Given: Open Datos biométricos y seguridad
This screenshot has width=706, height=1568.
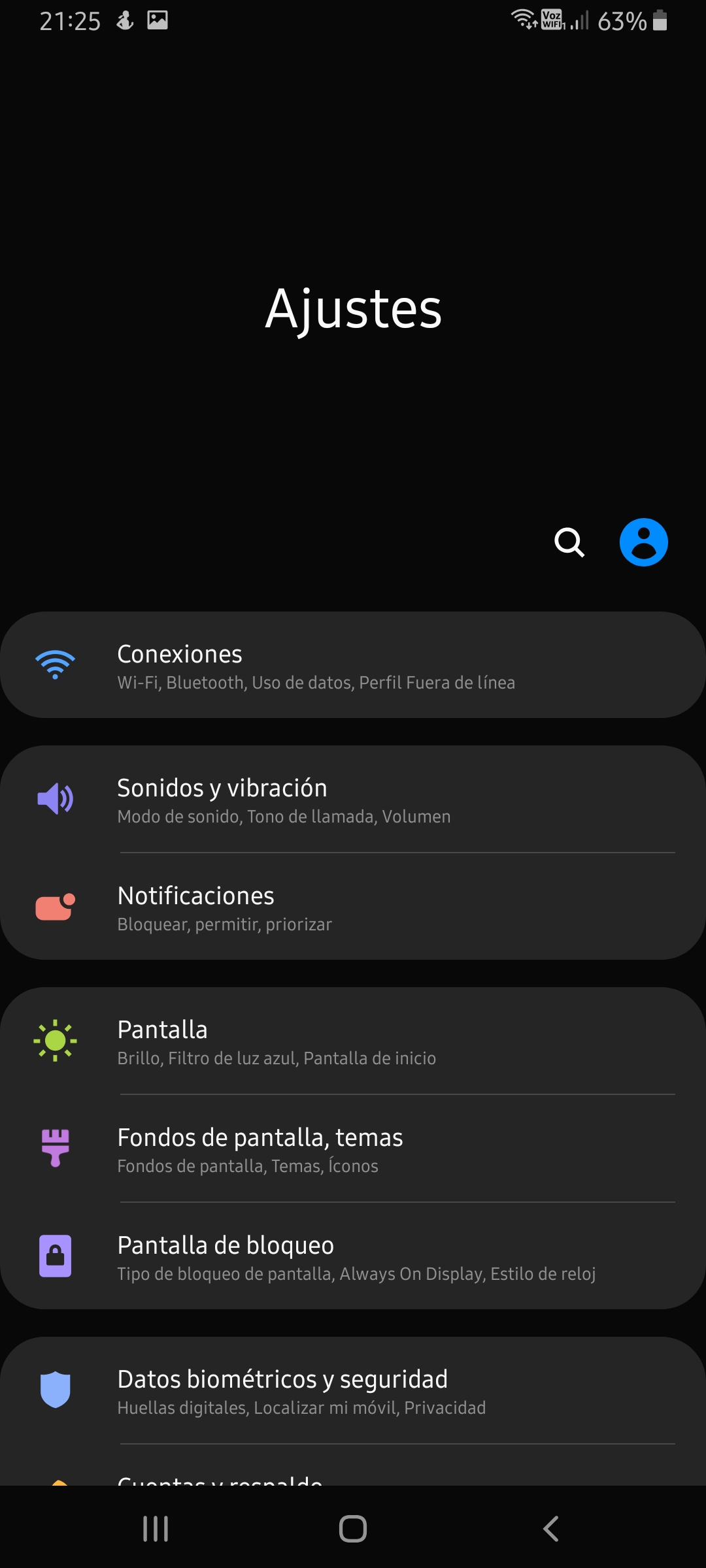Looking at the screenshot, I should [x=353, y=1391].
